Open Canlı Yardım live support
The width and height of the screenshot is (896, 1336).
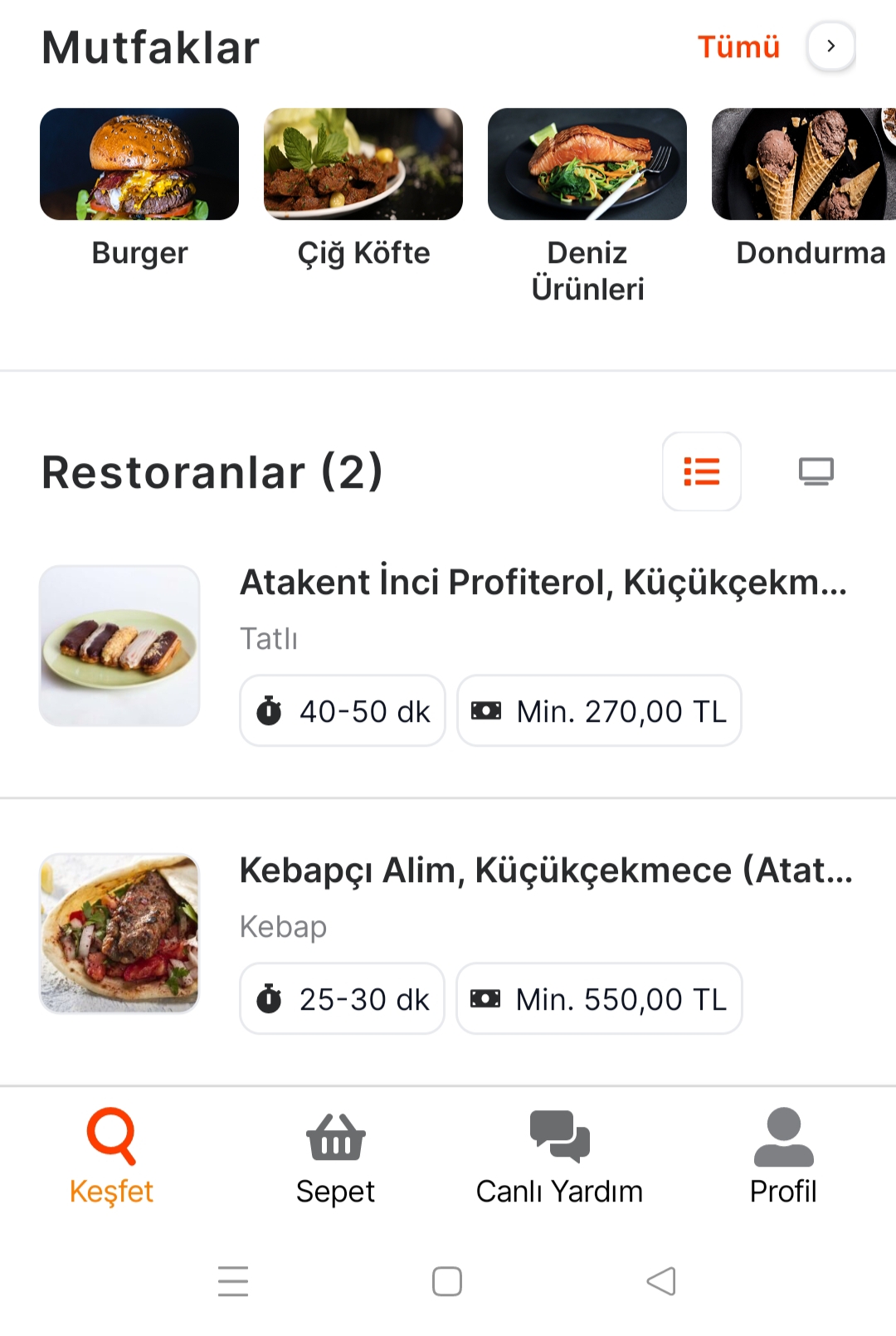pos(559,1155)
